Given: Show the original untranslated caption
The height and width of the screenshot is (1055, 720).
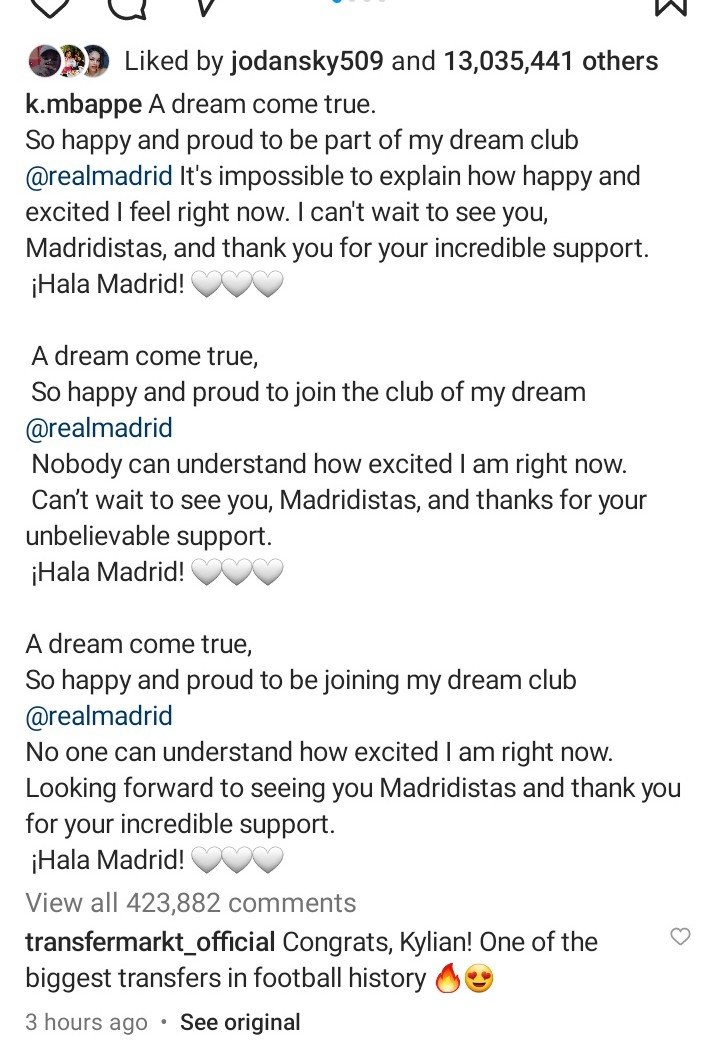Looking at the screenshot, I should pos(240,1022).
